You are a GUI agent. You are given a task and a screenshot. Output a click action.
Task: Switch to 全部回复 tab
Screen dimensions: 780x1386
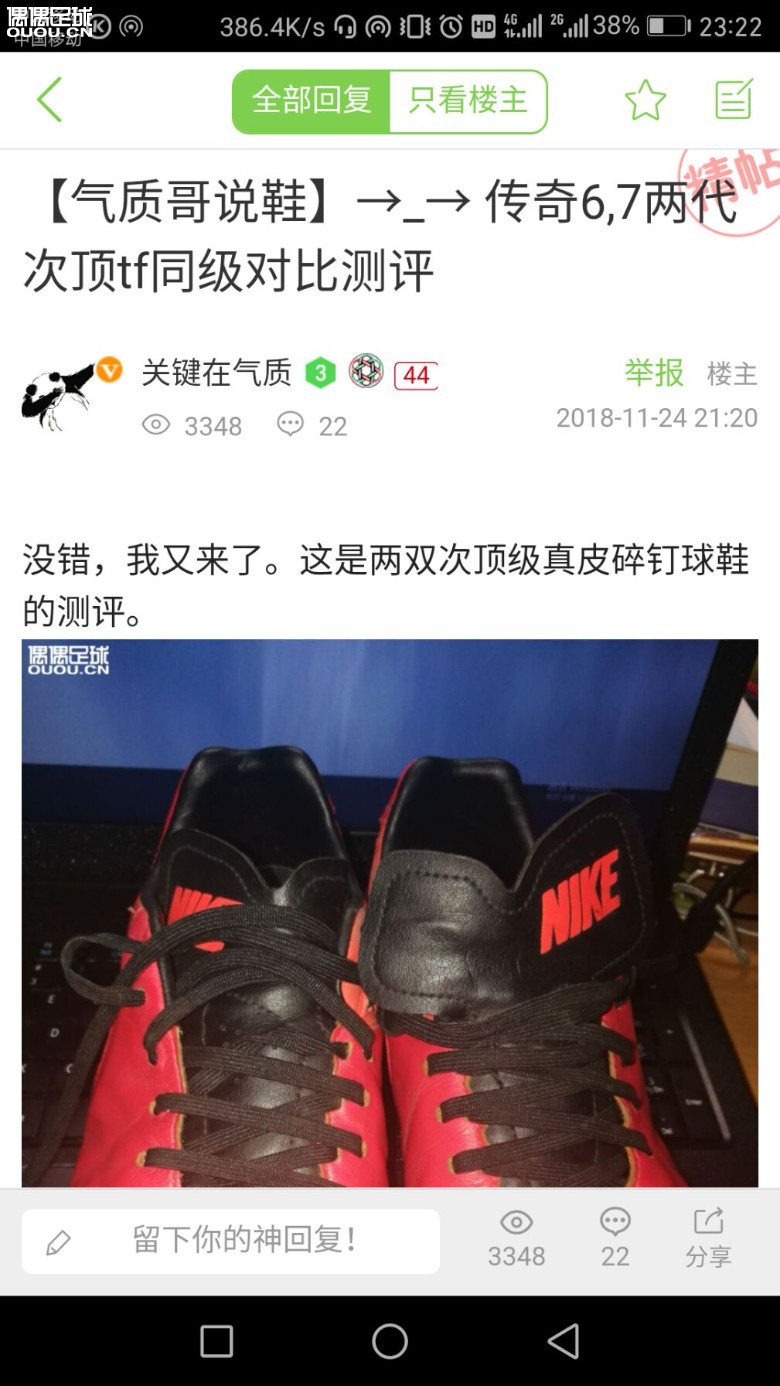pyautogui.click(x=311, y=101)
